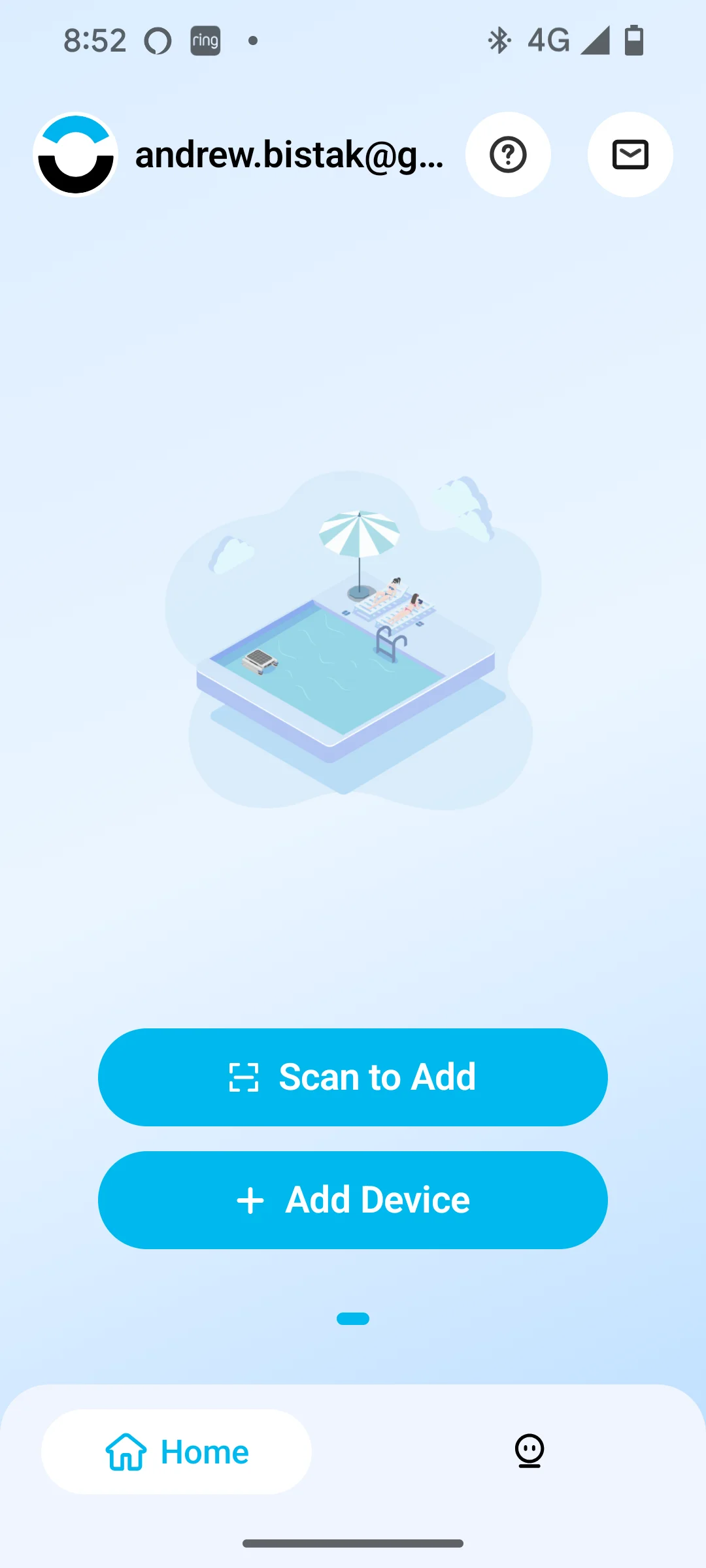Open the help question mark icon
The width and height of the screenshot is (706, 1568).
(x=508, y=155)
